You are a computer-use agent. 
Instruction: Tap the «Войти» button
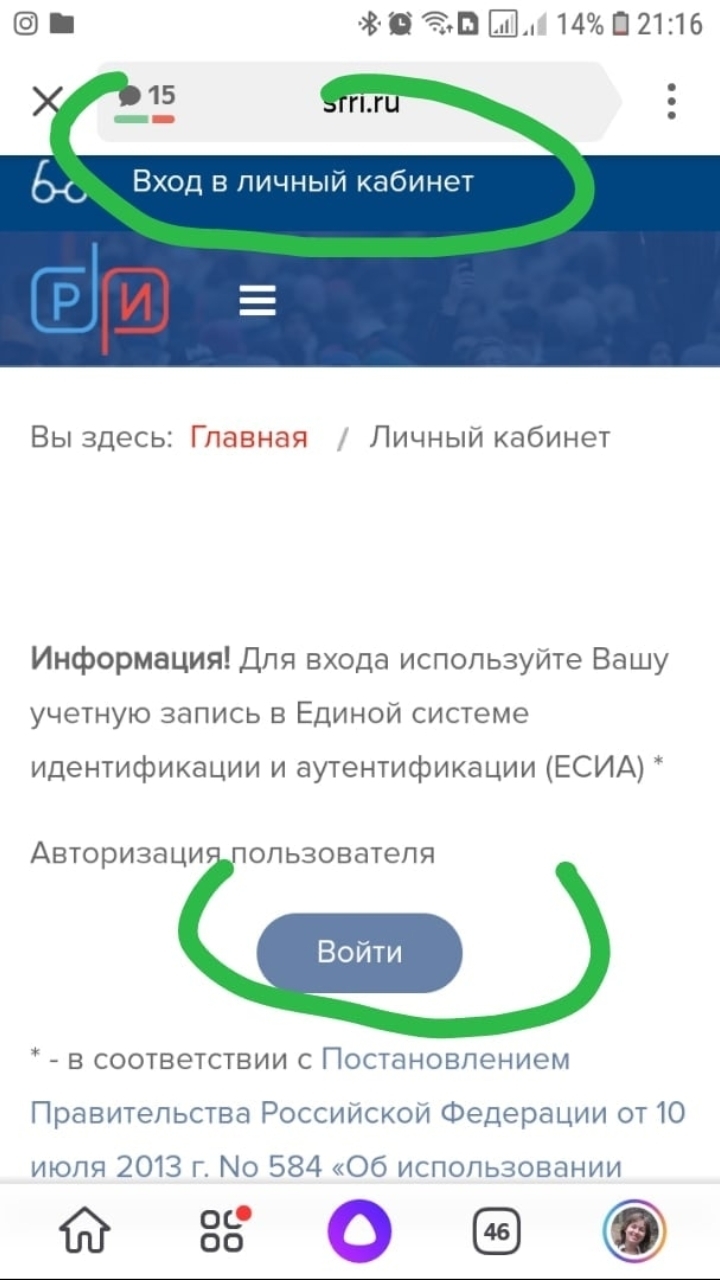pos(359,952)
